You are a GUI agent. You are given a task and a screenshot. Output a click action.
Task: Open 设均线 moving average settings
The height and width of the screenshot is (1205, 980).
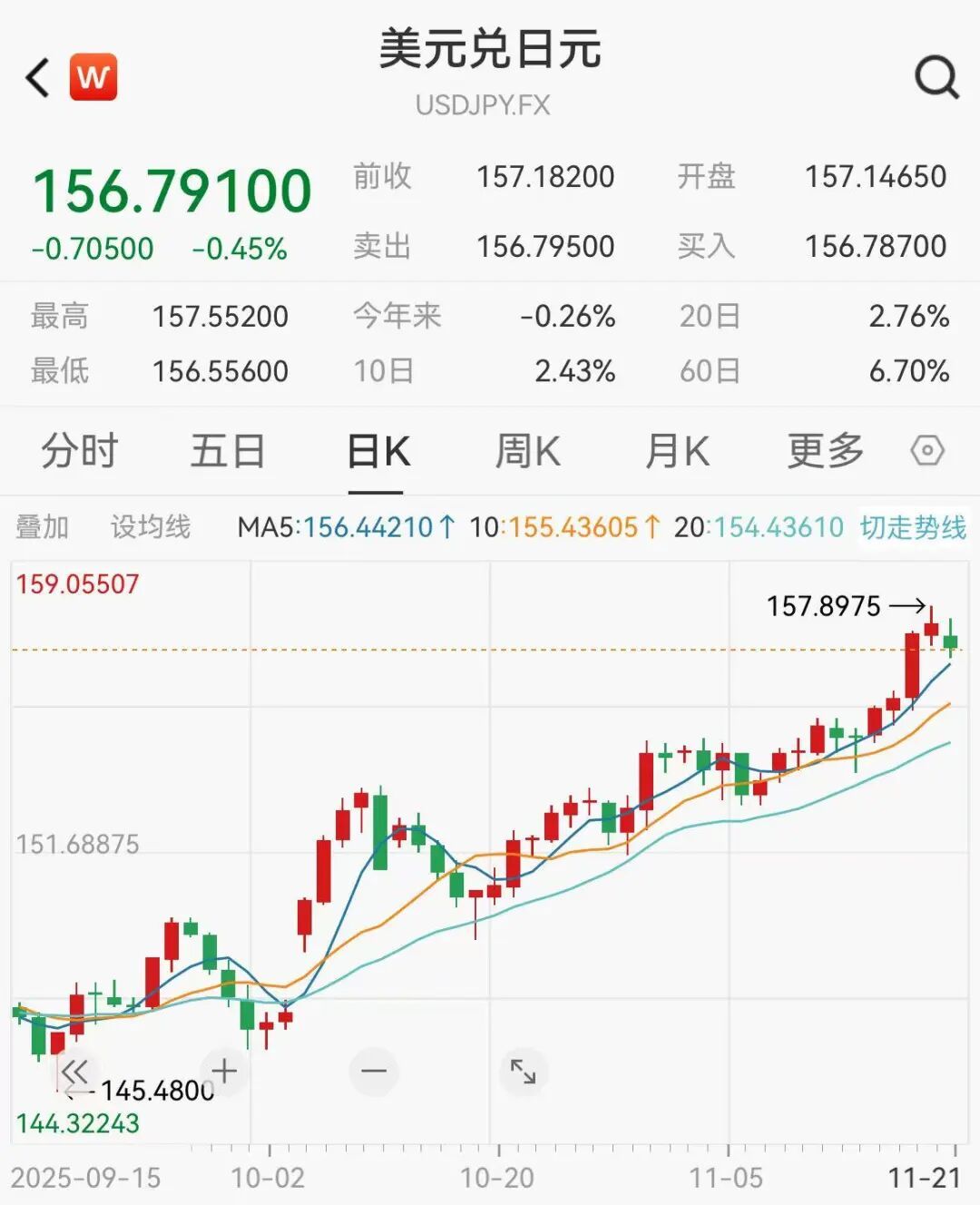(x=151, y=527)
